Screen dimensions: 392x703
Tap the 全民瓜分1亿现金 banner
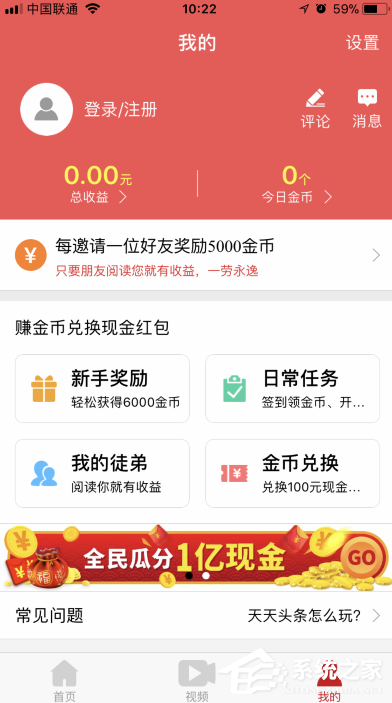(x=196, y=557)
